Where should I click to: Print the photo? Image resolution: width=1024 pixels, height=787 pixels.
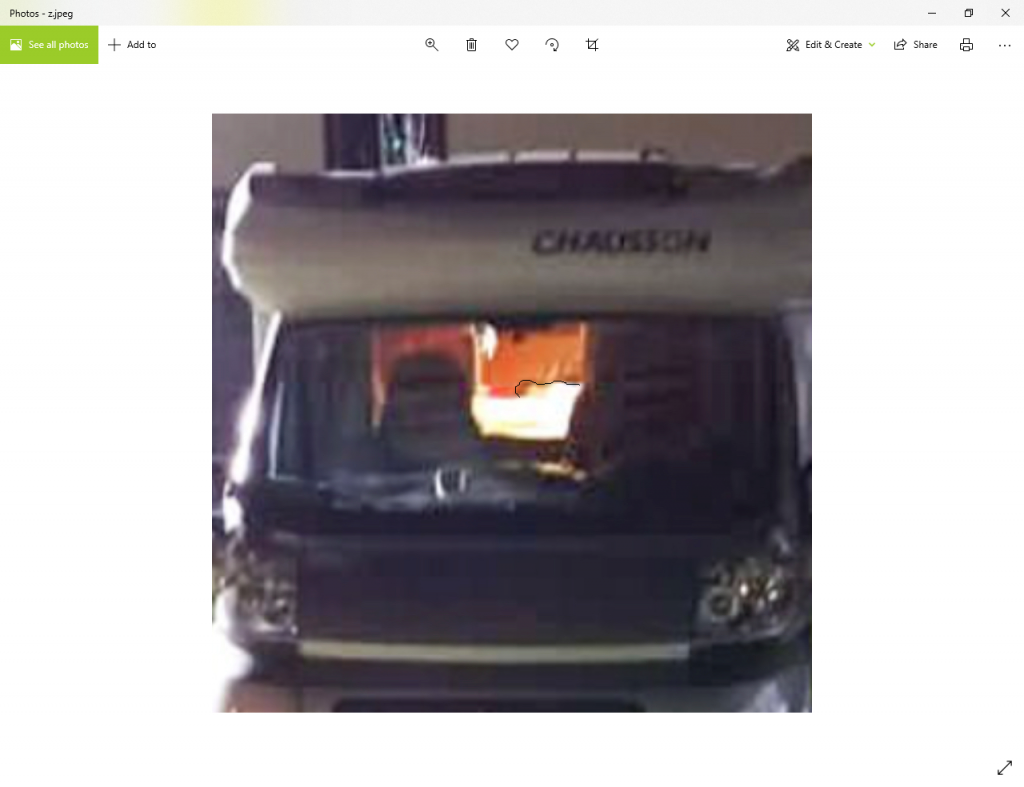point(966,45)
